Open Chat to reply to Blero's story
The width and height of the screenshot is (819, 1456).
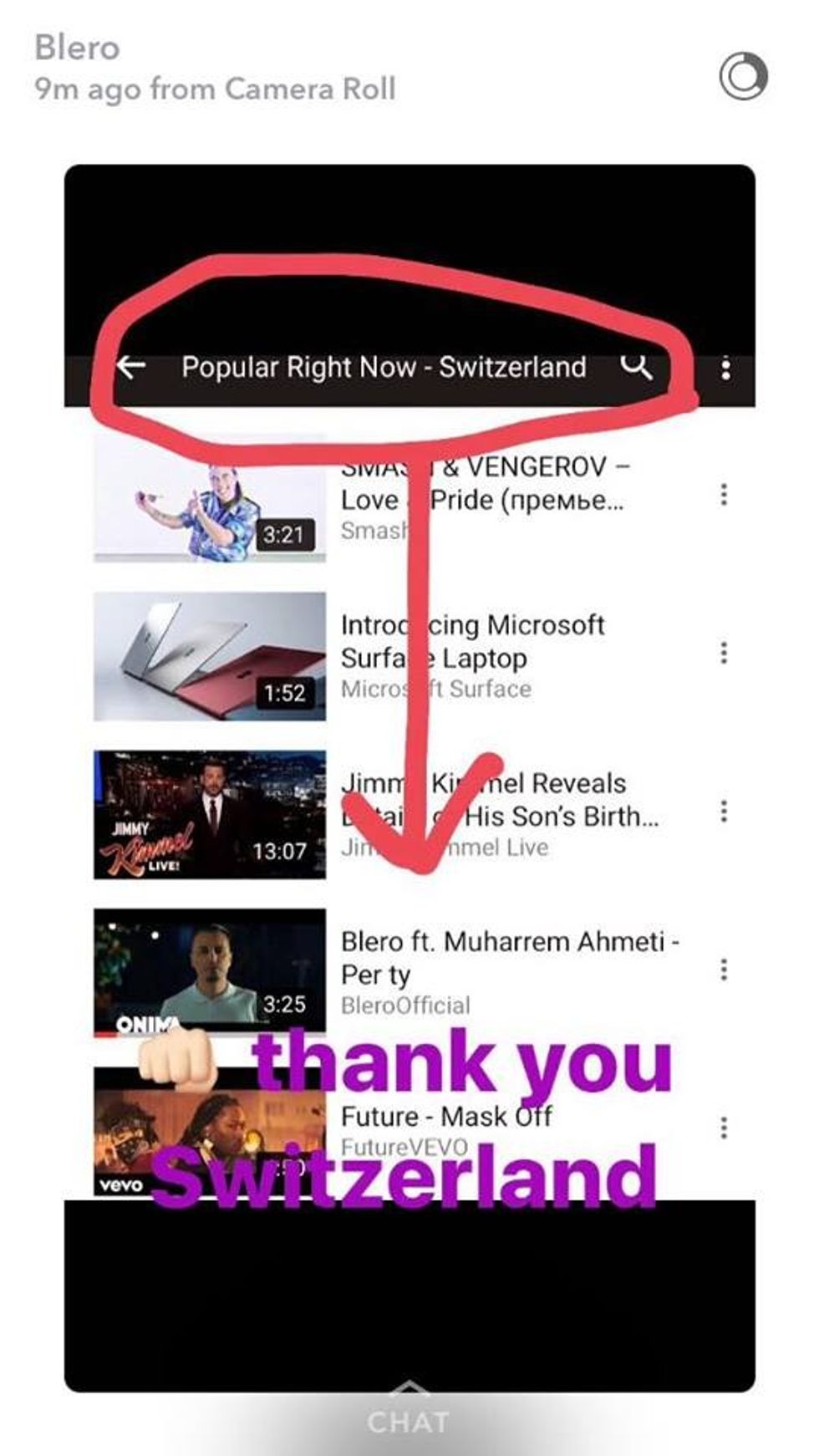[409, 1420]
